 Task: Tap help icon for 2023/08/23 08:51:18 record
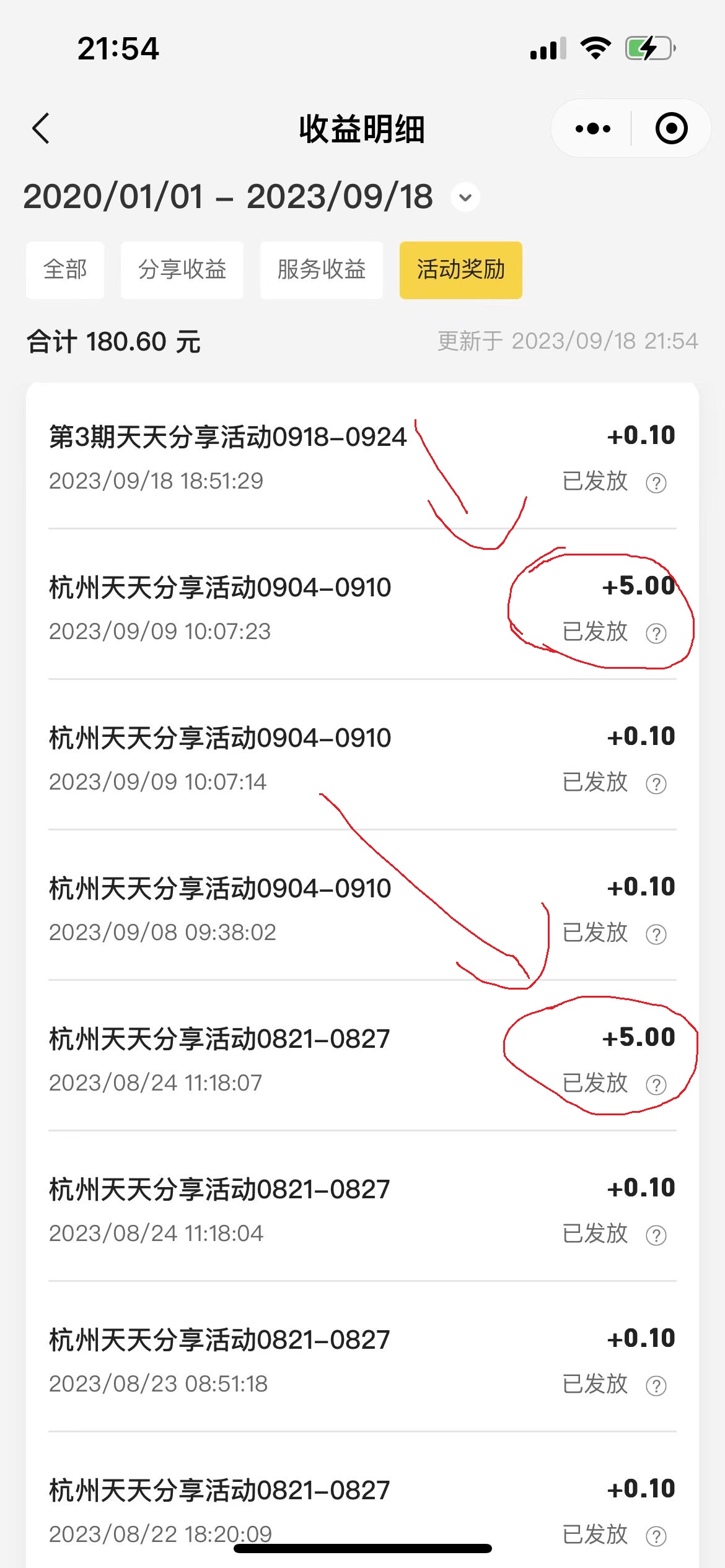(656, 1386)
